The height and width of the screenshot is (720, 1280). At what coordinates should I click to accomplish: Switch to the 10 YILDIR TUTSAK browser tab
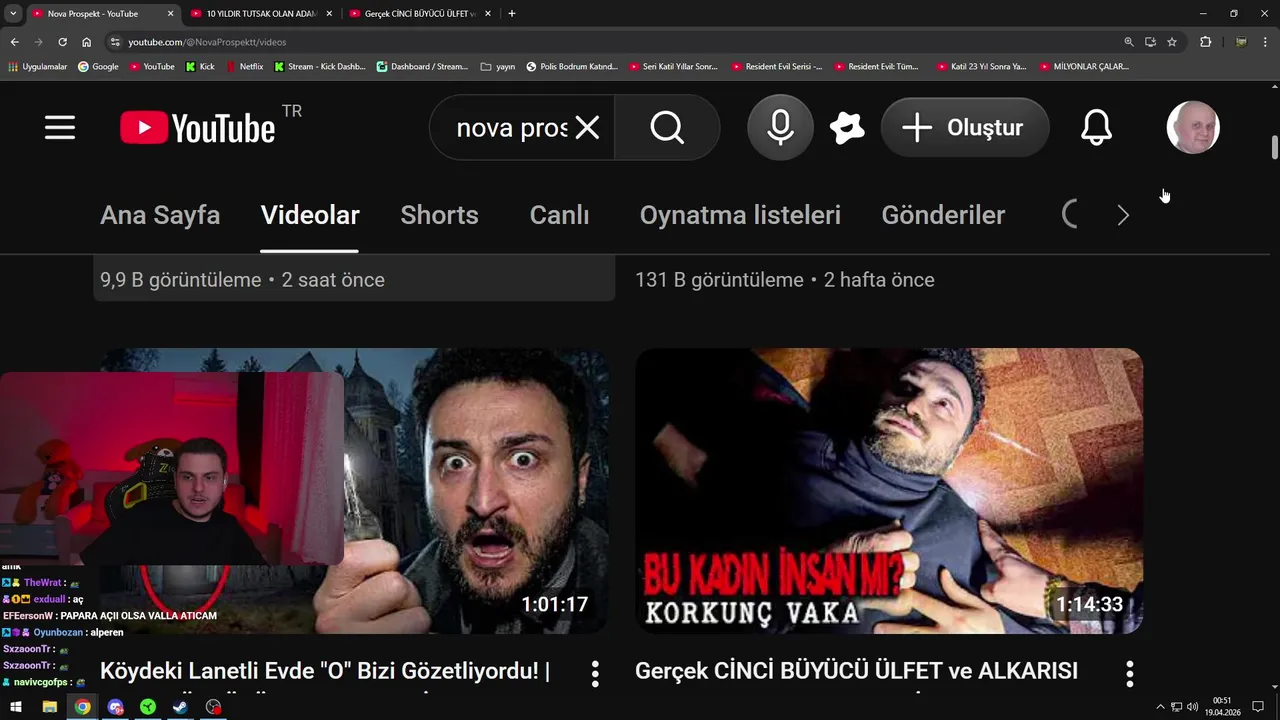pos(260,14)
